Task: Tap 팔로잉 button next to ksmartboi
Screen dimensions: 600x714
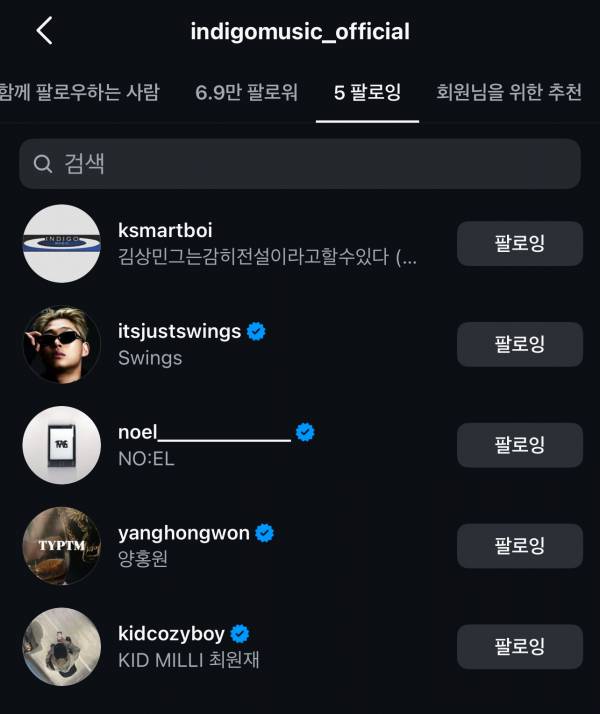Action: 519,244
